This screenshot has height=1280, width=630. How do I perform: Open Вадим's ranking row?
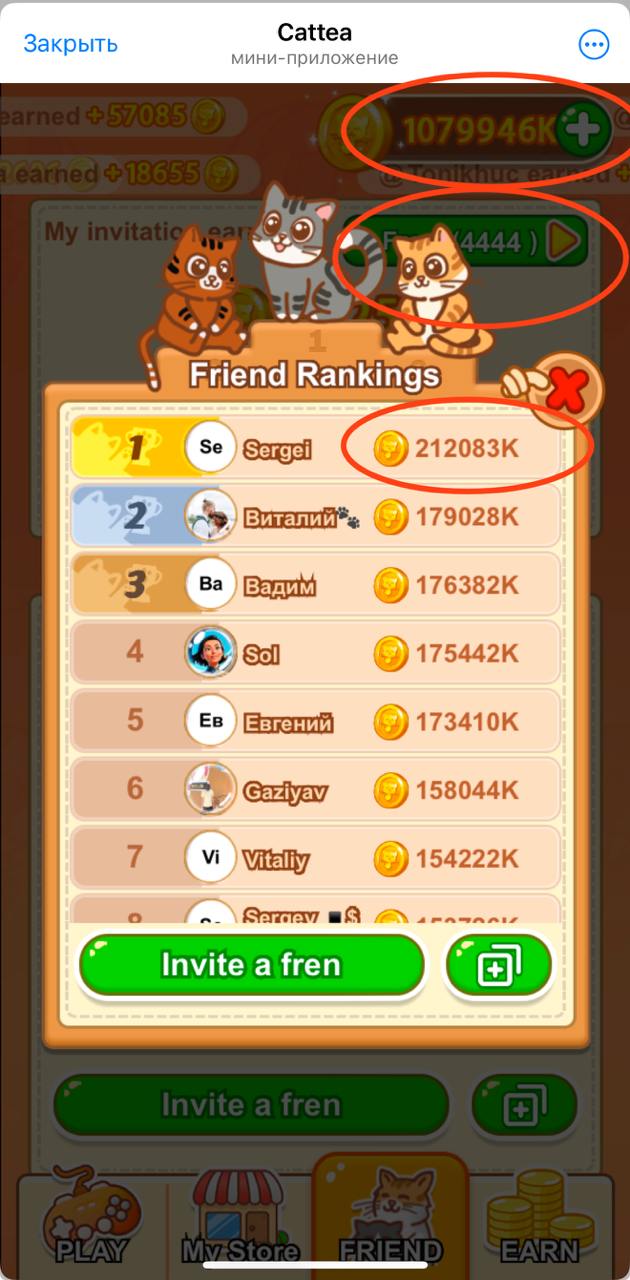[314, 584]
